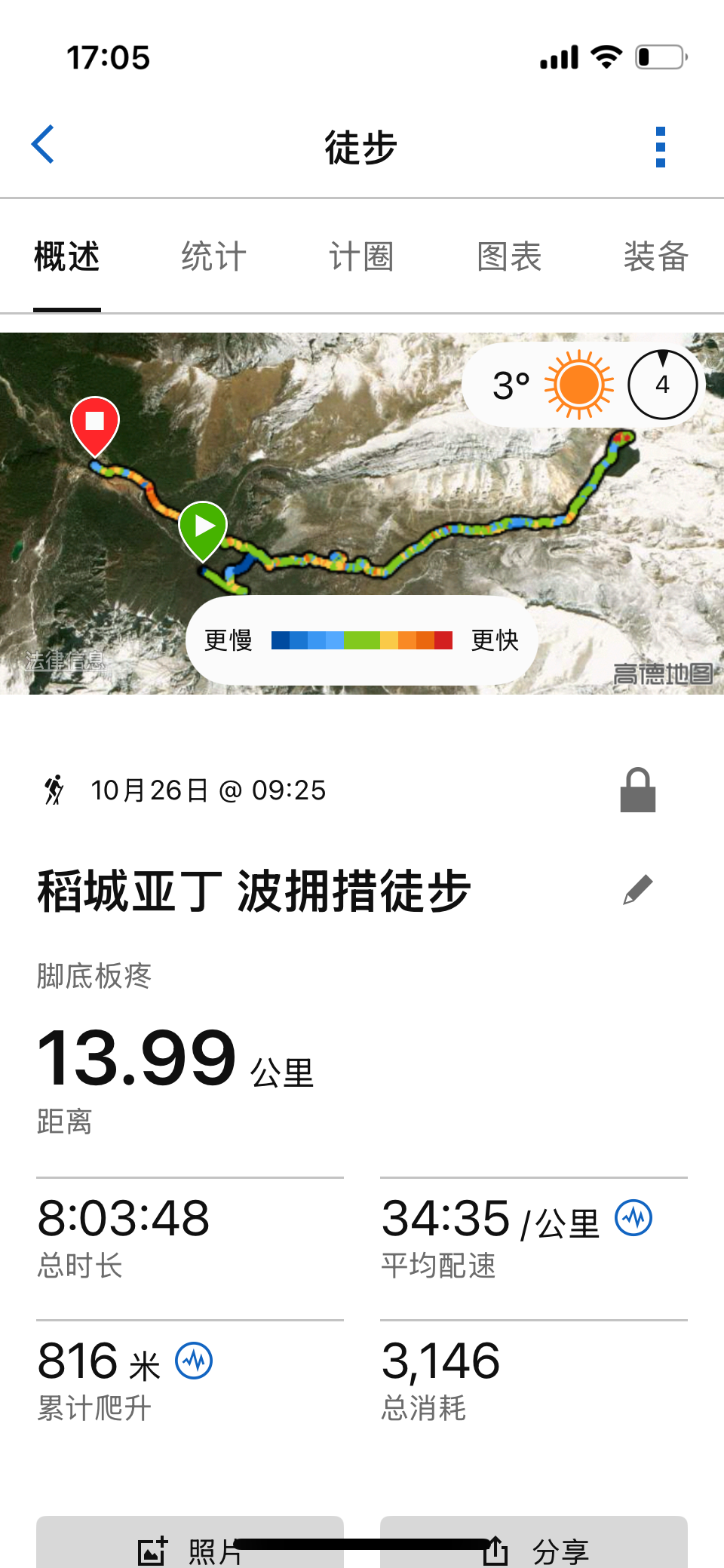Open the 图表 tab

click(509, 256)
